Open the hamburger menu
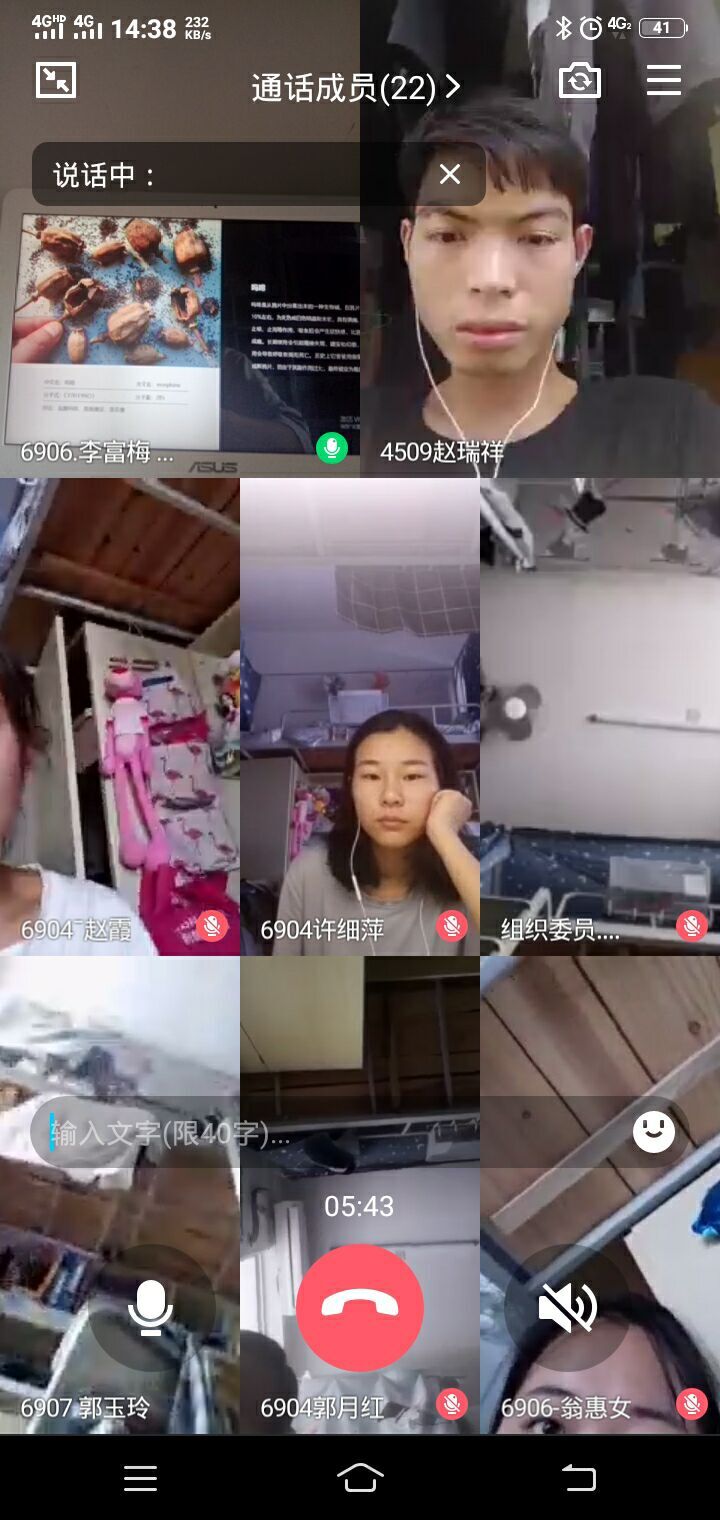Image resolution: width=720 pixels, height=1520 pixels. tap(664, 80)
